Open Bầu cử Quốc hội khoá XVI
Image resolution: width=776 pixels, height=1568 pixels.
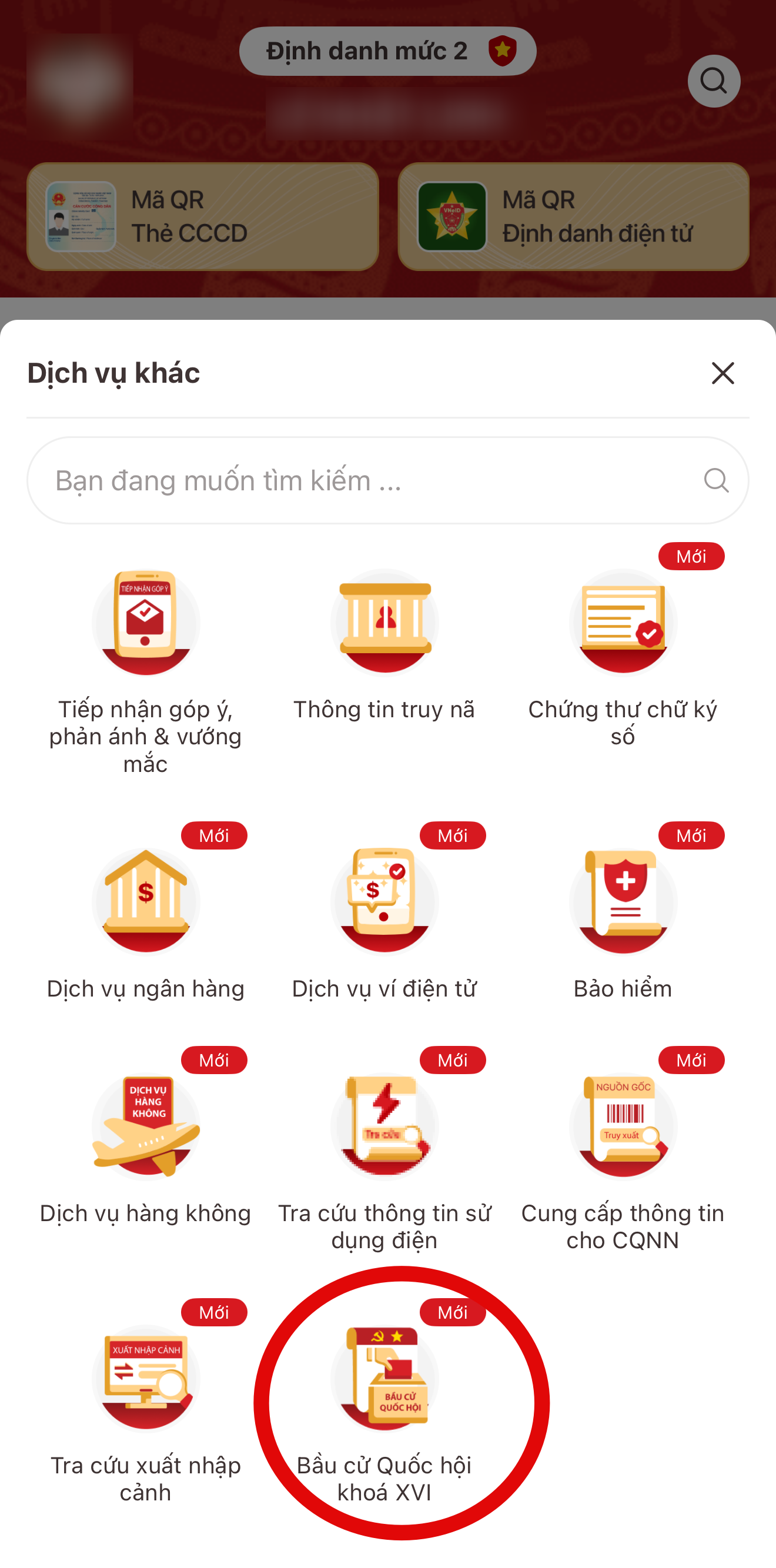384,1379
